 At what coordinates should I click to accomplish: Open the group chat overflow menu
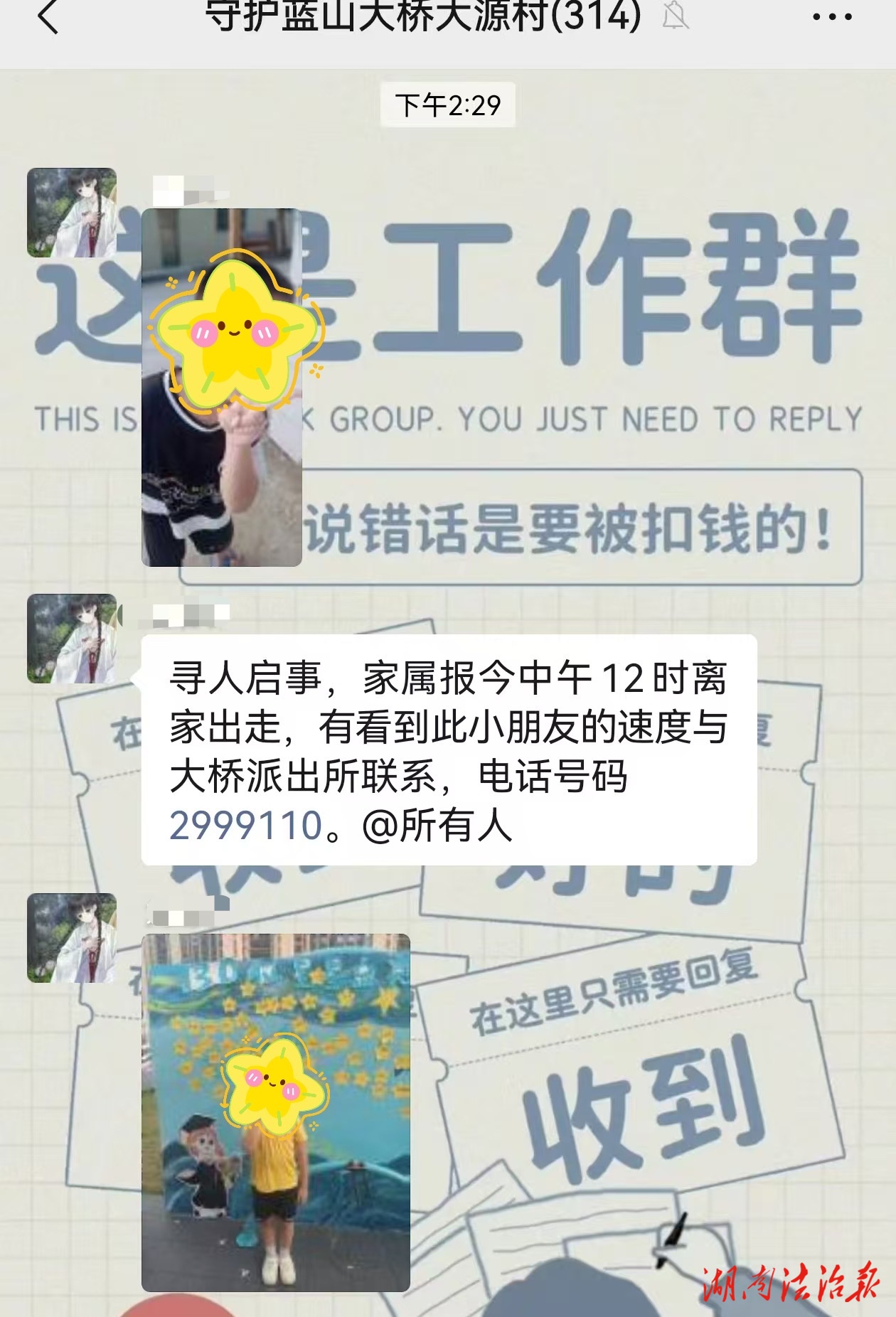[832, 17]
